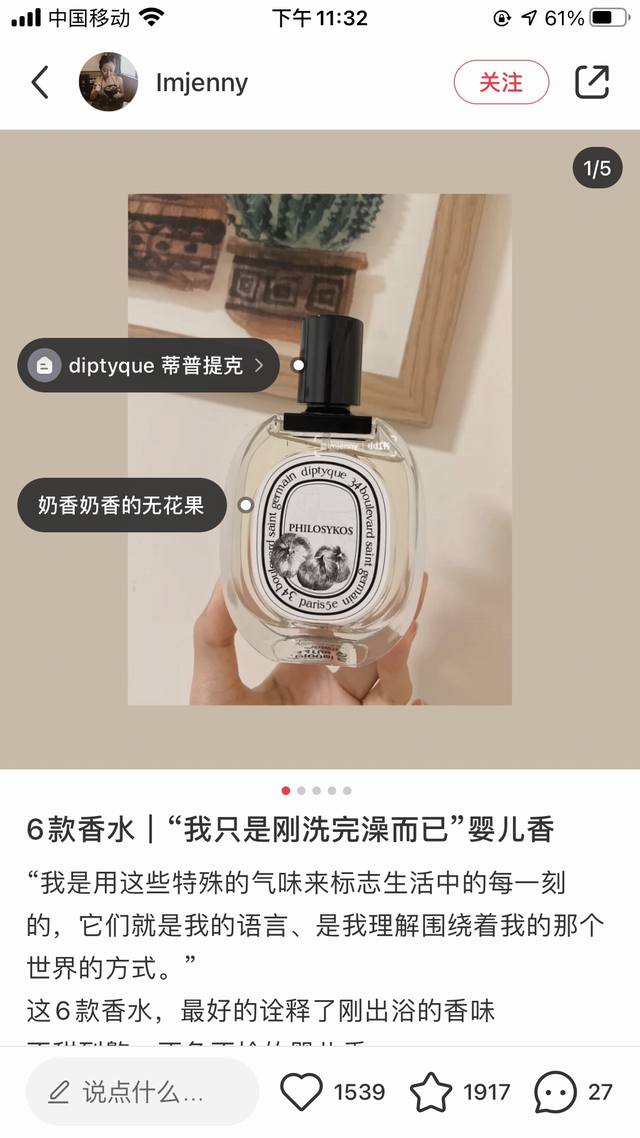Open the diptyque 蒂普提克 brand tag
The width and height of the screenshot is (640, 1138).
pos(148,366)
